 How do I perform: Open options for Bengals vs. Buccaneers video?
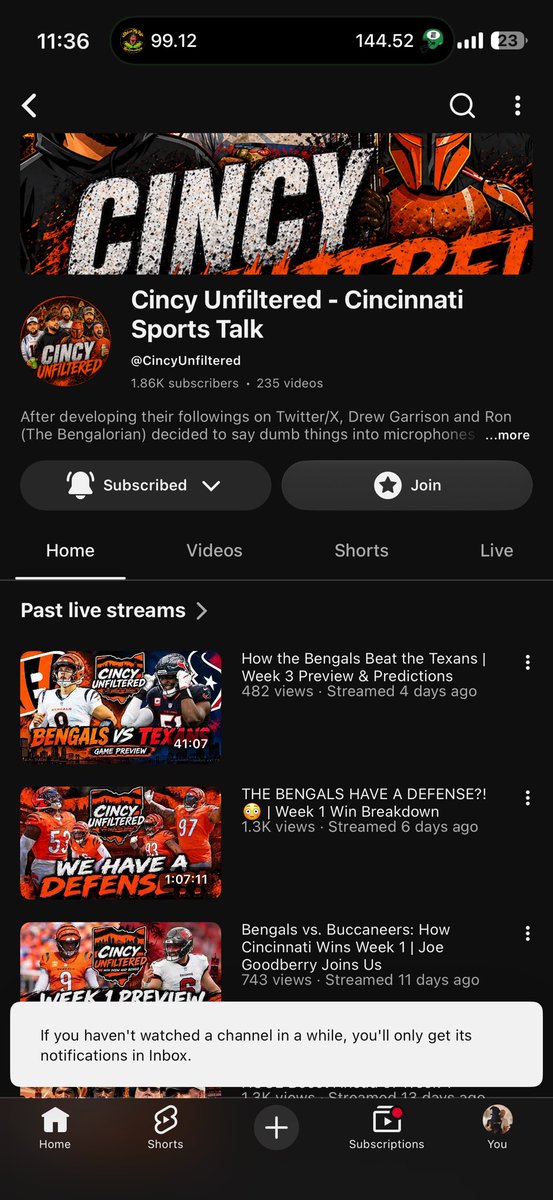coord(527,934)
